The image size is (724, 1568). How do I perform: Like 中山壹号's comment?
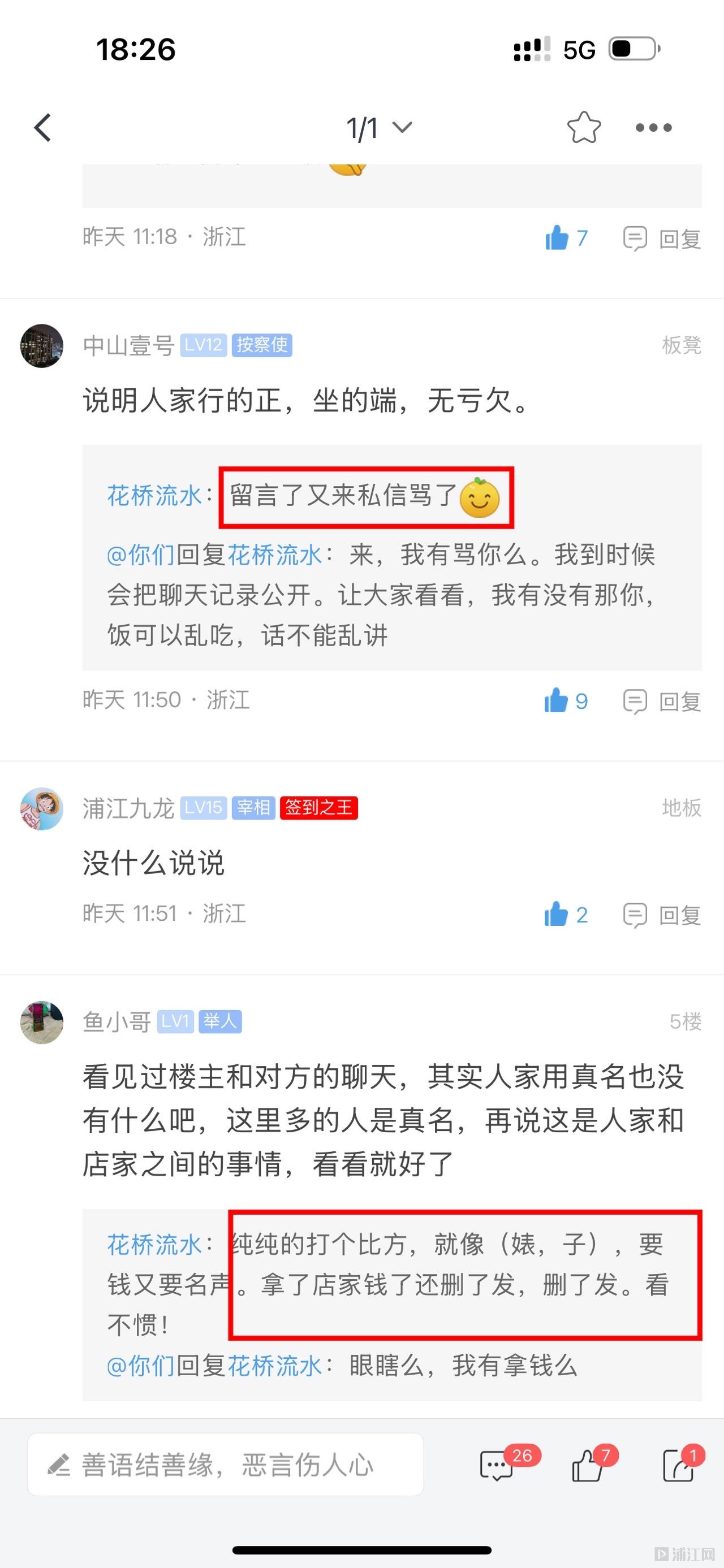click(x=557, y=700)
